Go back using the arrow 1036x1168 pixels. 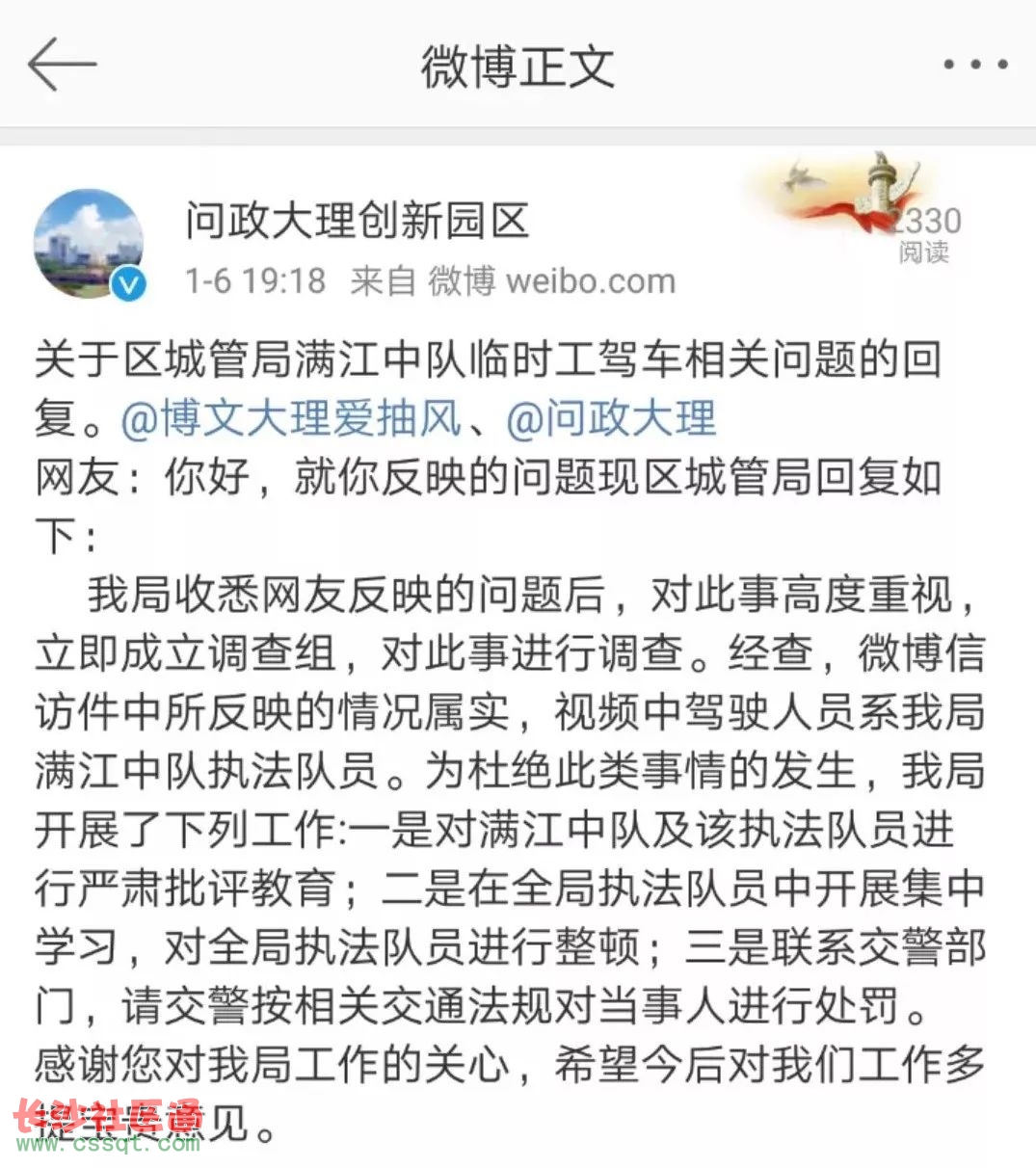click(62, 66)
